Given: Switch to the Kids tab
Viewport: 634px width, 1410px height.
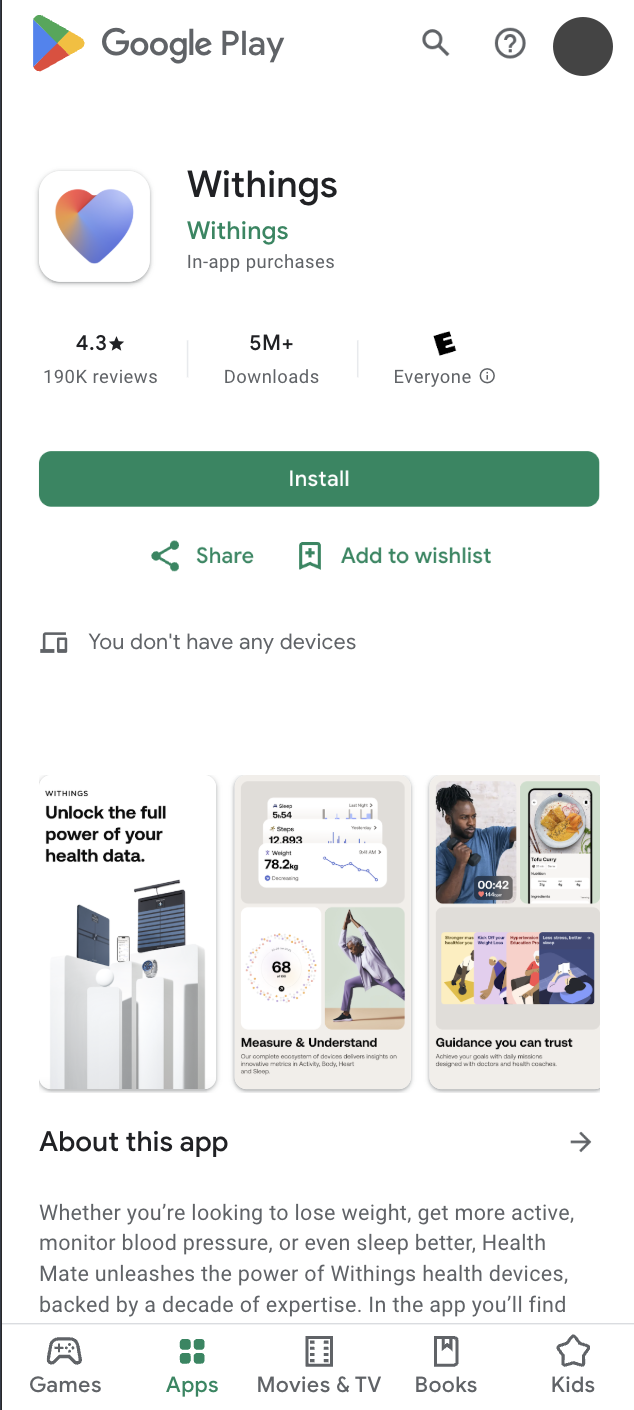Looking at the screenshot, I should (x=572, y=1366).
